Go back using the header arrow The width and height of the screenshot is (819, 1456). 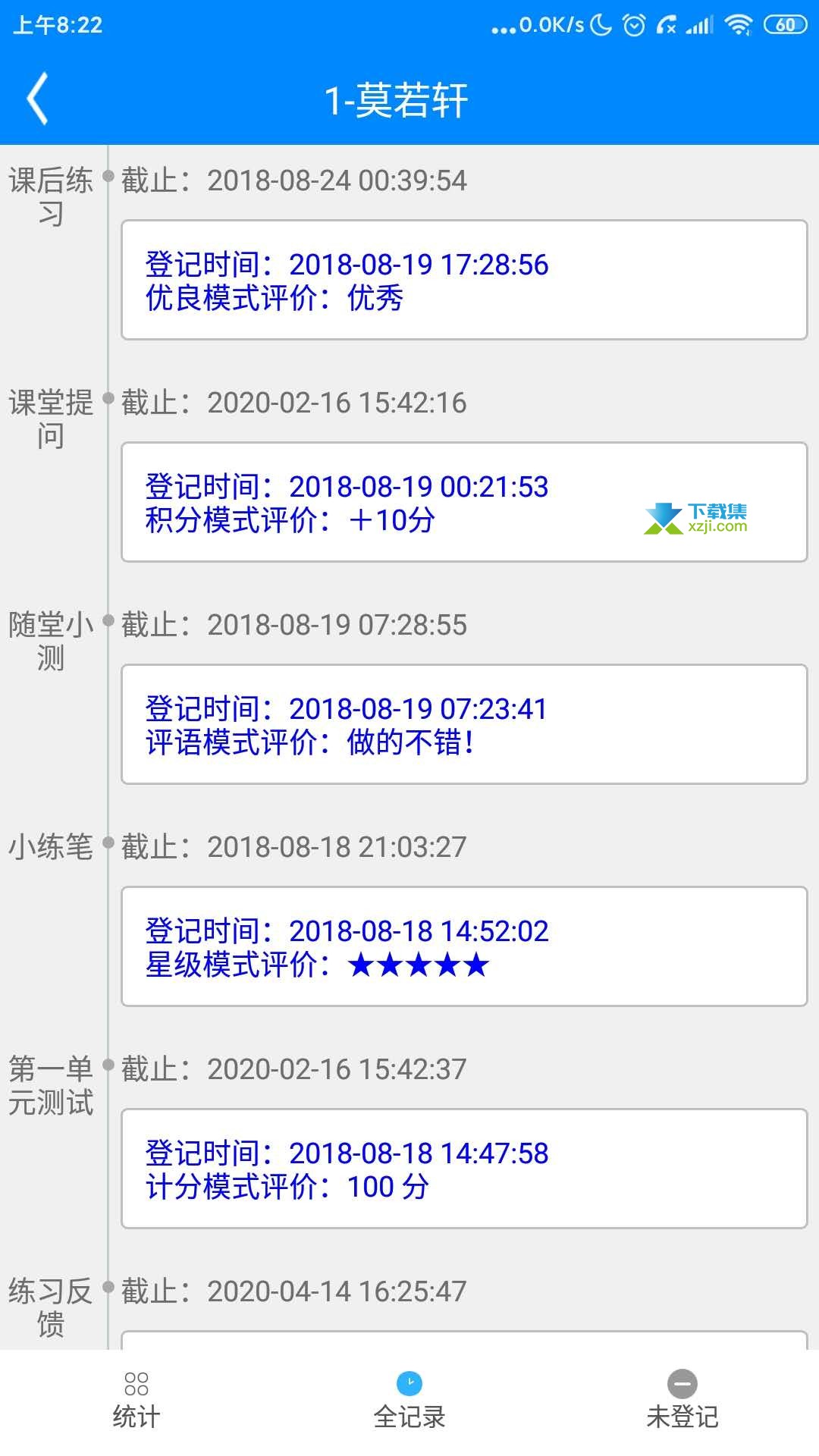click(38, 99)
